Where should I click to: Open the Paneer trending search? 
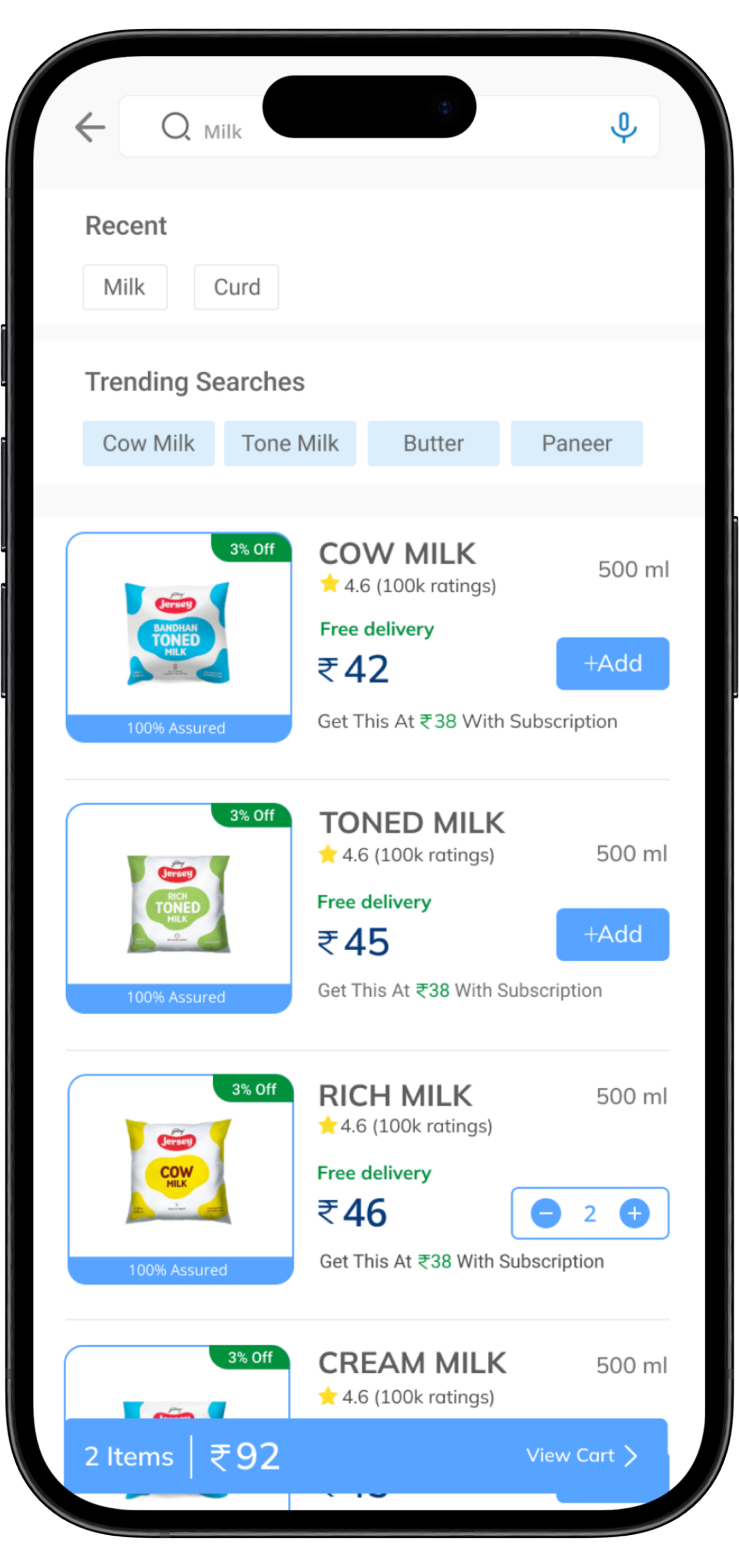click(x=577, y=443)
